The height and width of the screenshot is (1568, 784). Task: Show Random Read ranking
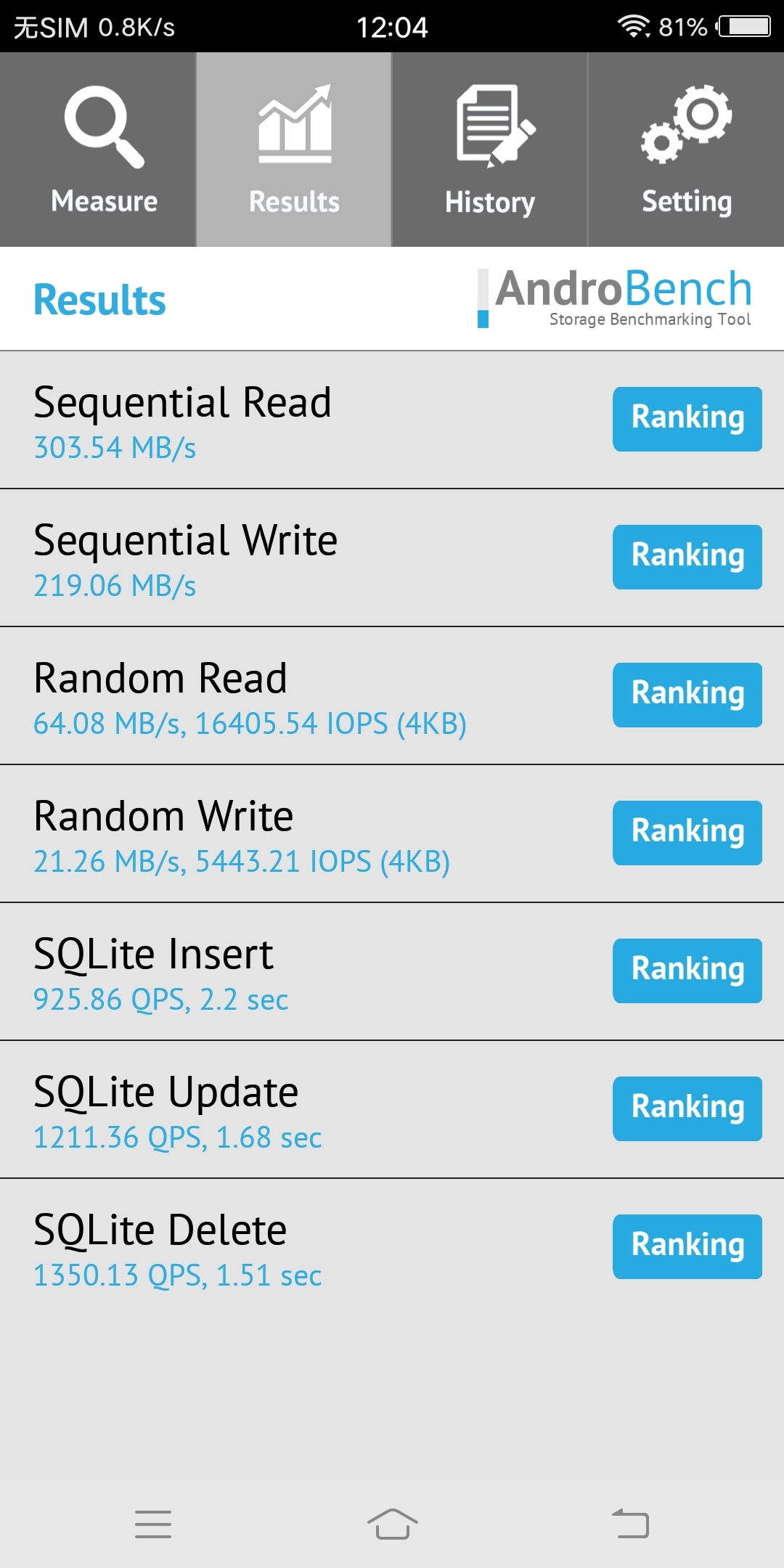tap(687, 695)
